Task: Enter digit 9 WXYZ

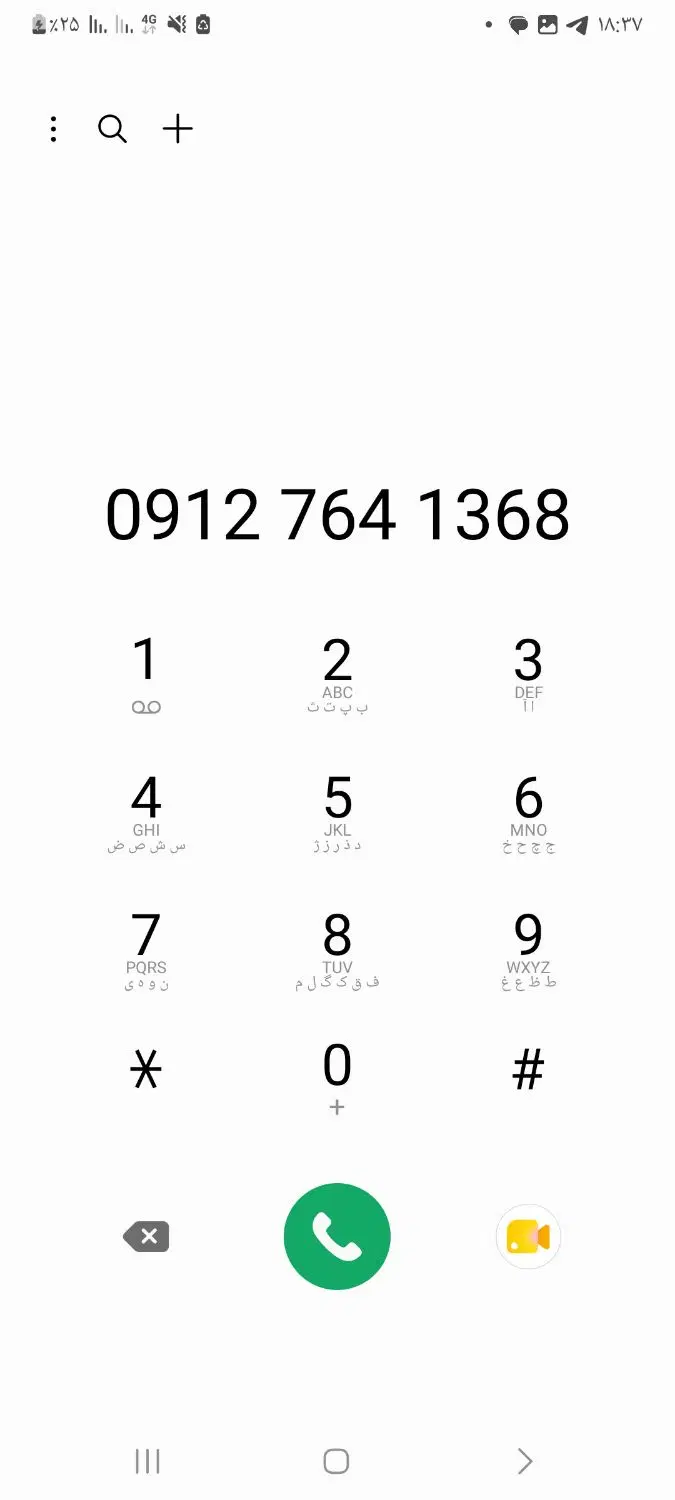Action: point(528,951)
